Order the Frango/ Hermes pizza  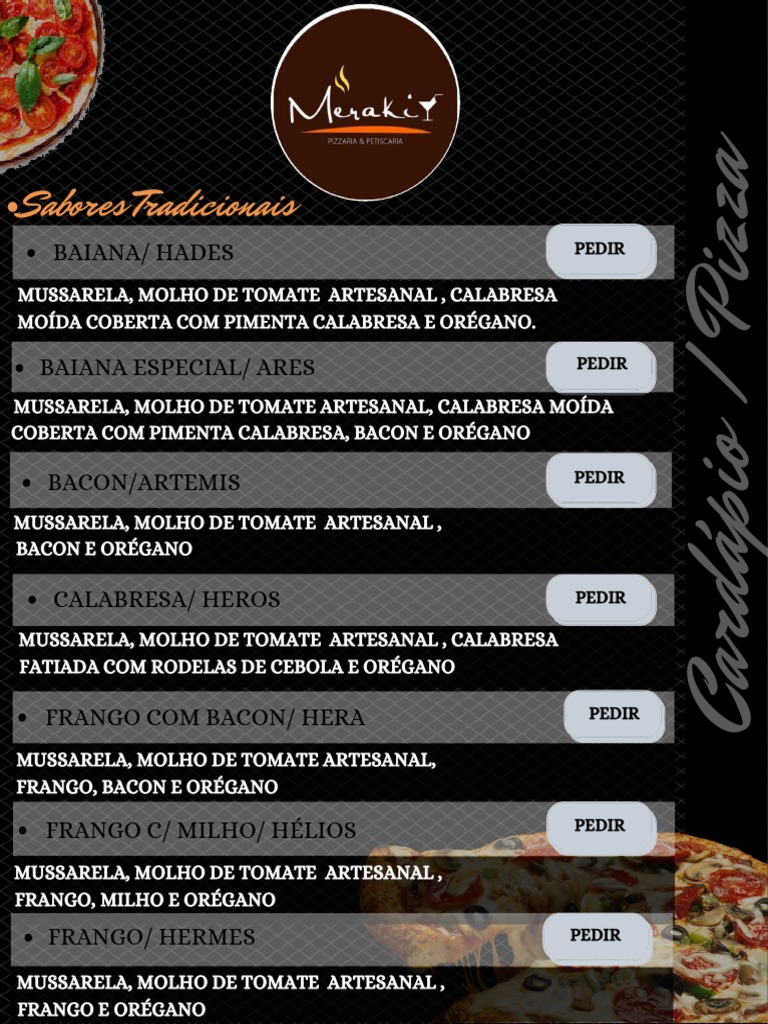click(x=598, y=938)
